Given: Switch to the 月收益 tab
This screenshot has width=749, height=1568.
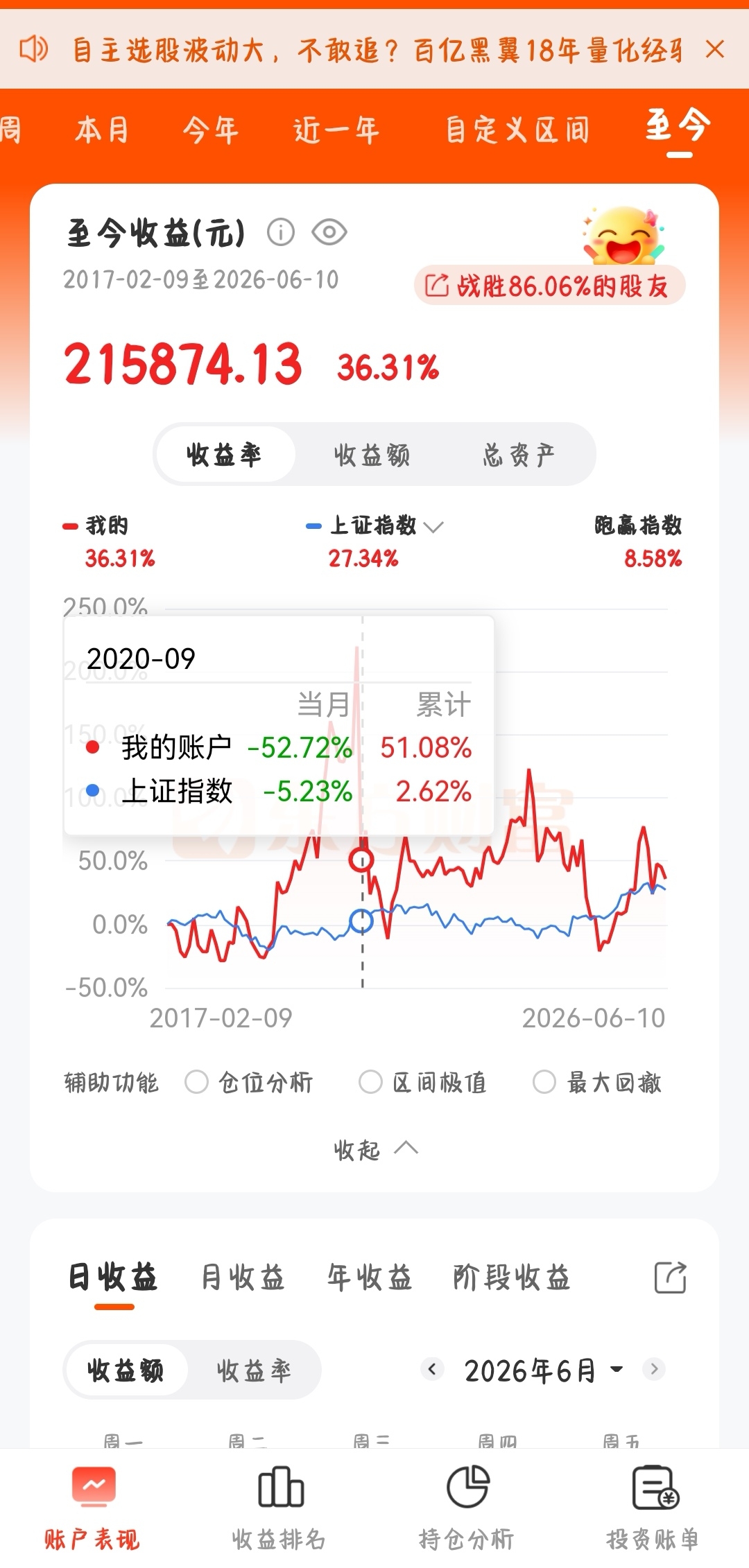Looking at the screenshot, I should tap(243, 1278).
